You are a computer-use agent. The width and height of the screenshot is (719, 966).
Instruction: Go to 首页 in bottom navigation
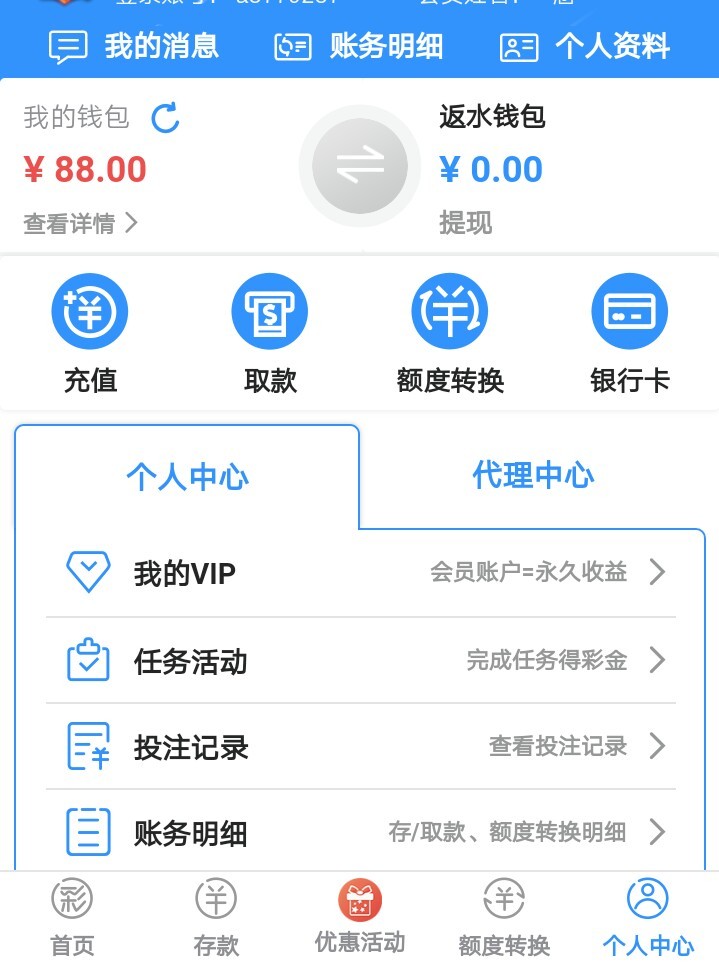pyautogui.click(x=72, y=918)
